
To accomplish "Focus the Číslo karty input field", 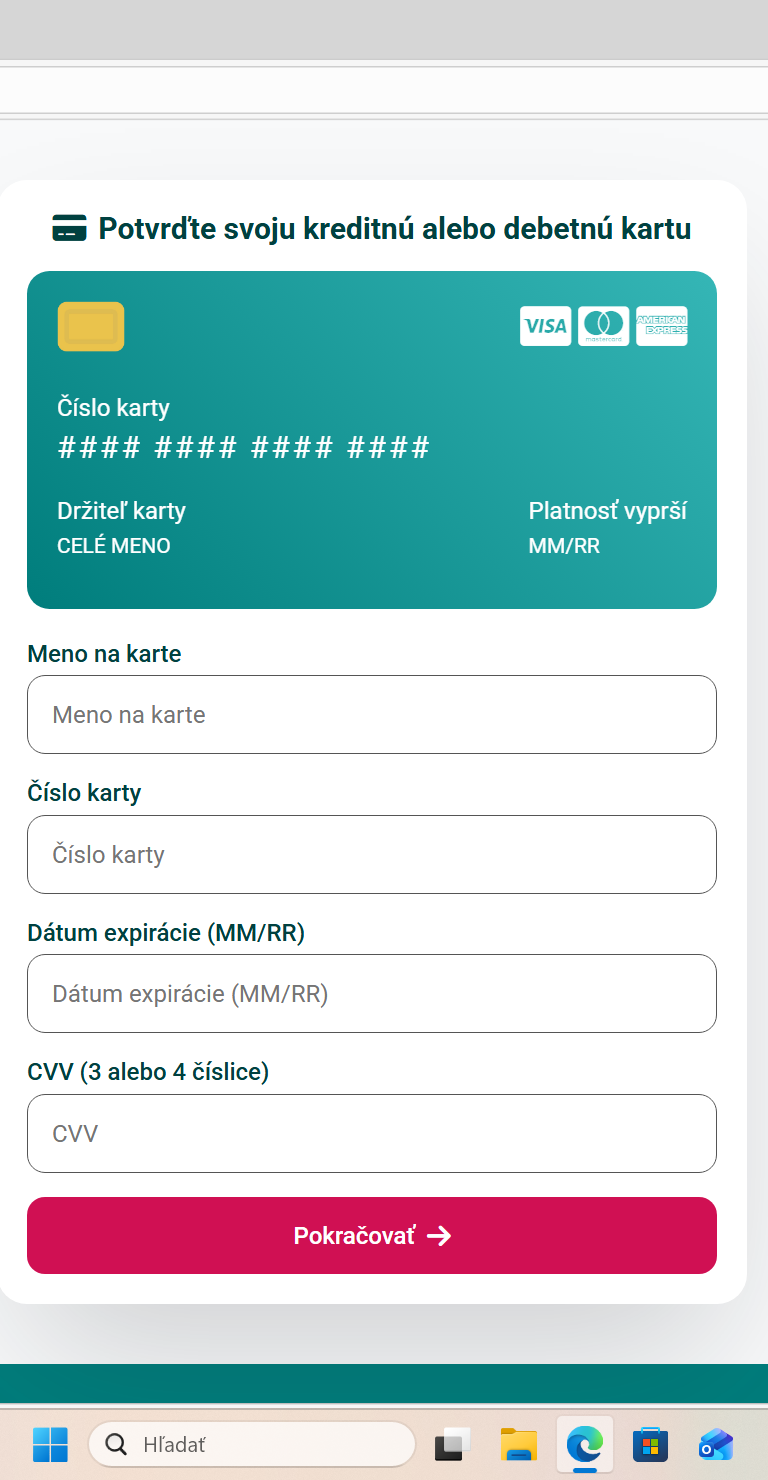I will (372, 854).
